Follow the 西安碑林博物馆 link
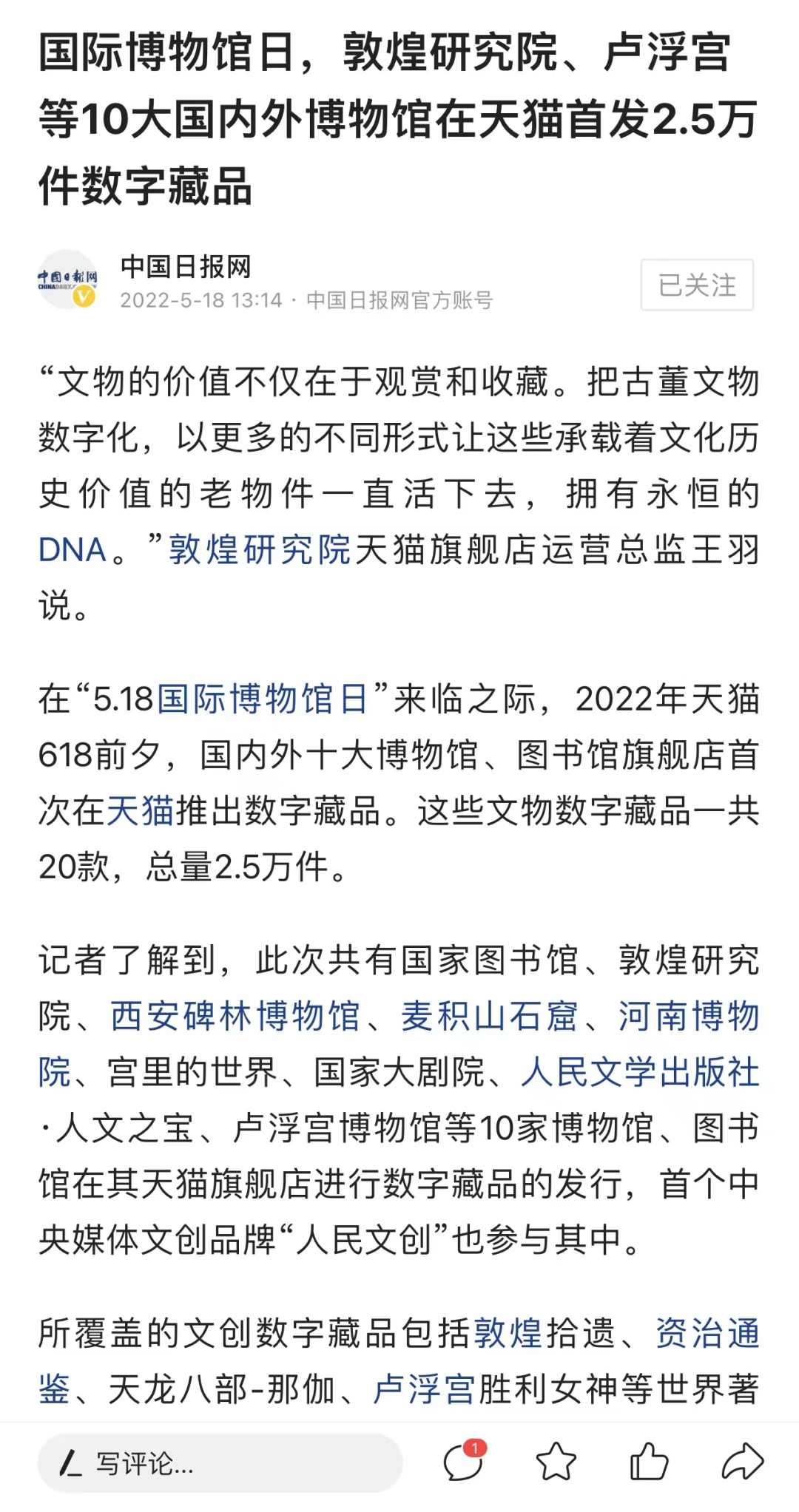 (x=235, y=1016)
